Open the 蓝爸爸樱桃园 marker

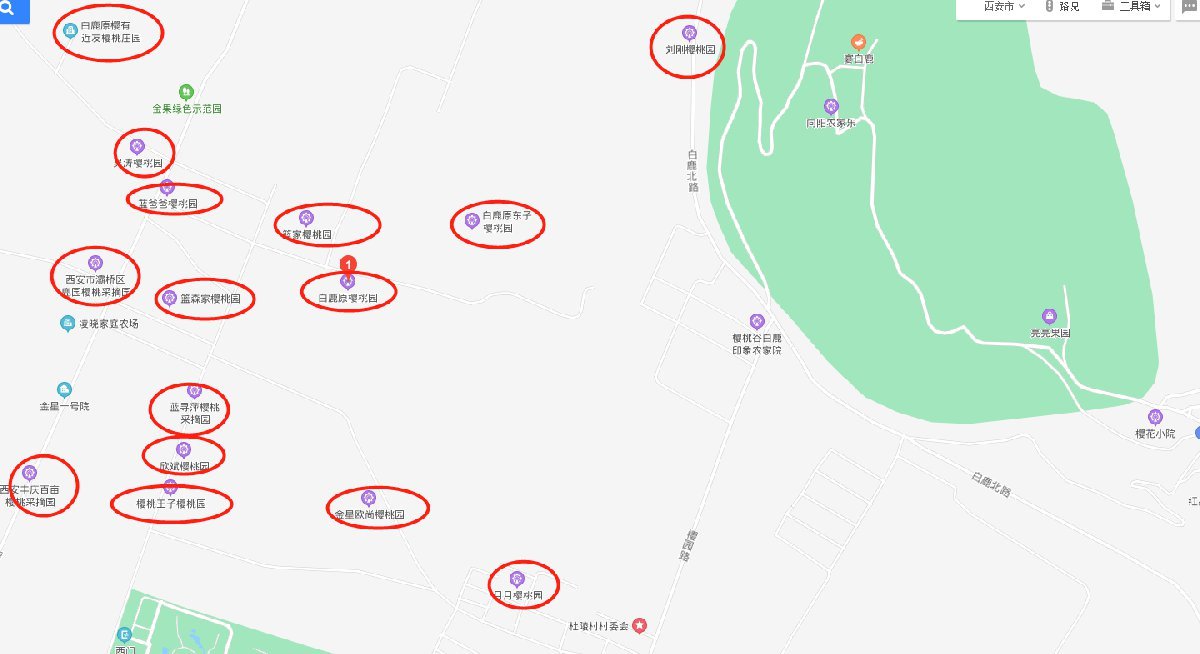[167, 186]
